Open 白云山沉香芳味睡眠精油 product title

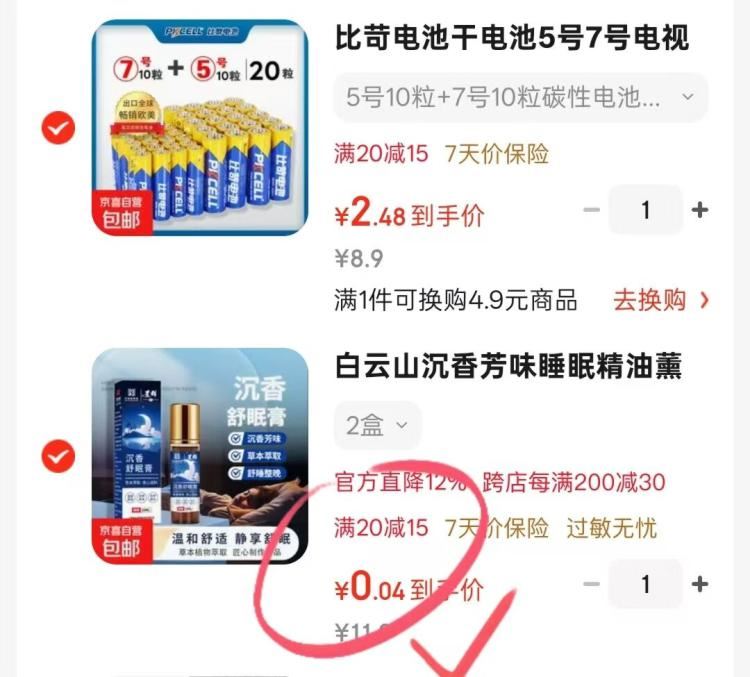pos(508,367)
